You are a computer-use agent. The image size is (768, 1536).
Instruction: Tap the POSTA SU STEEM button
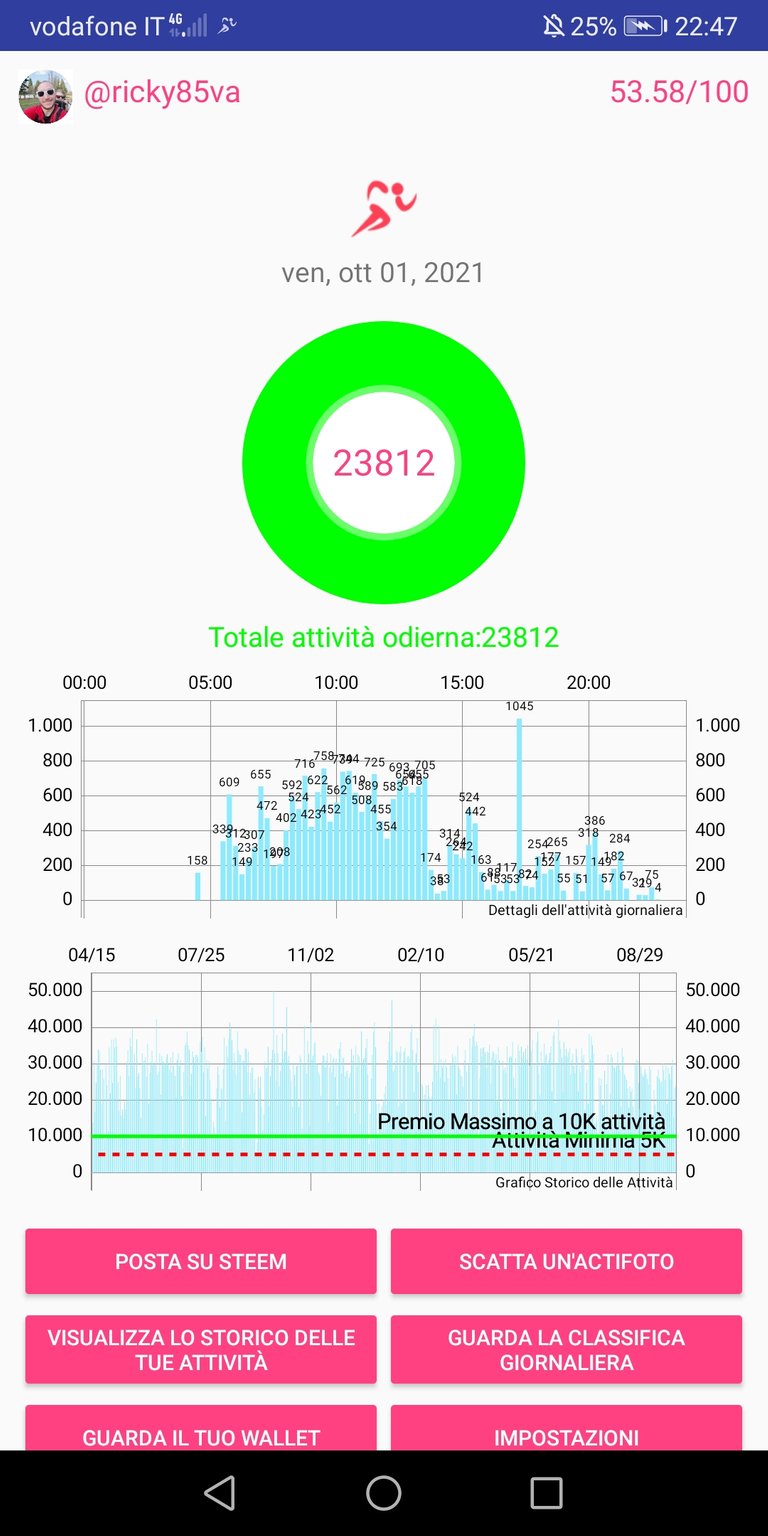(x=201, y=1261)
